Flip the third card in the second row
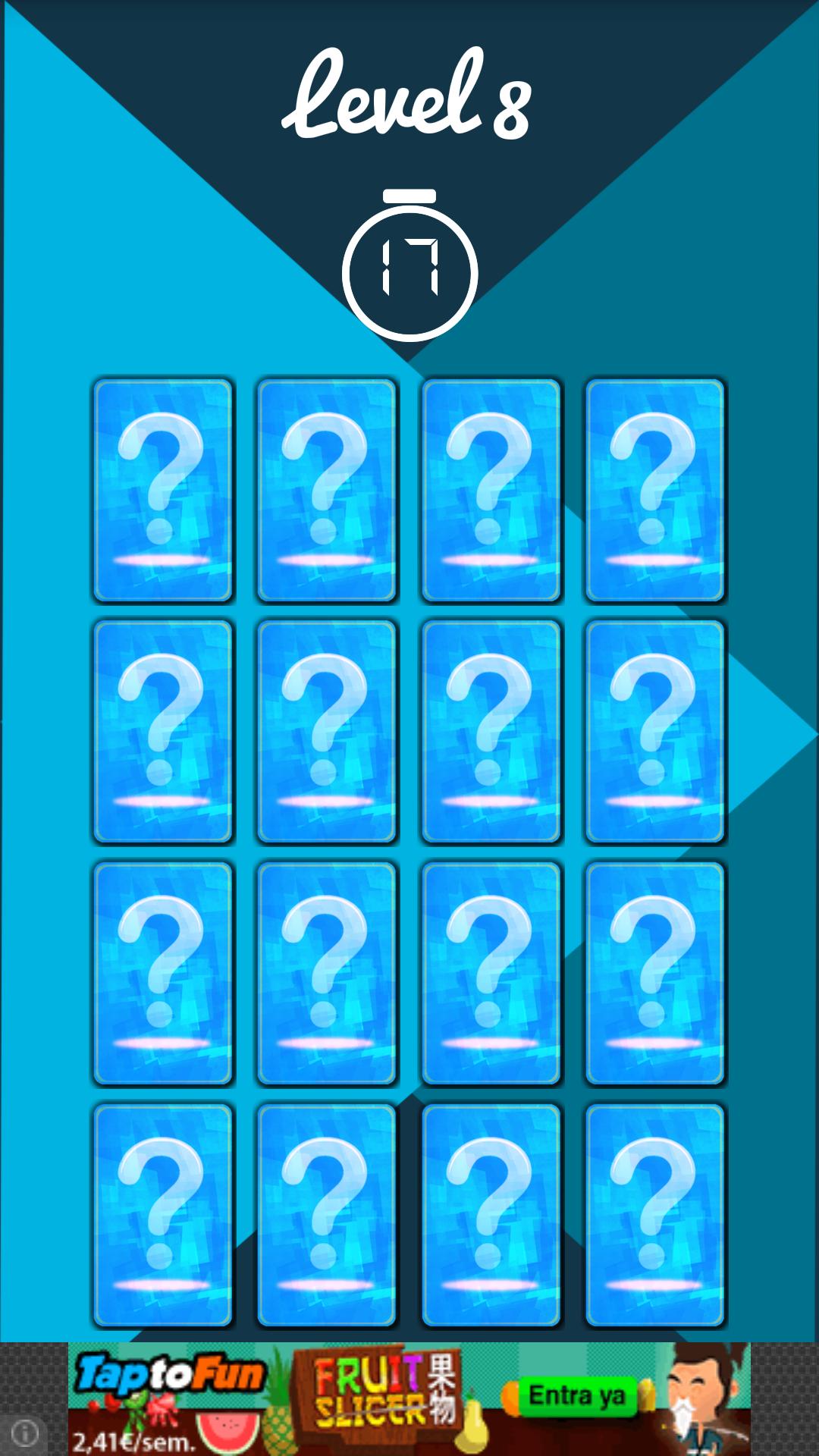This screenshot has width=819, height=1456. click(x=491, y=732)
